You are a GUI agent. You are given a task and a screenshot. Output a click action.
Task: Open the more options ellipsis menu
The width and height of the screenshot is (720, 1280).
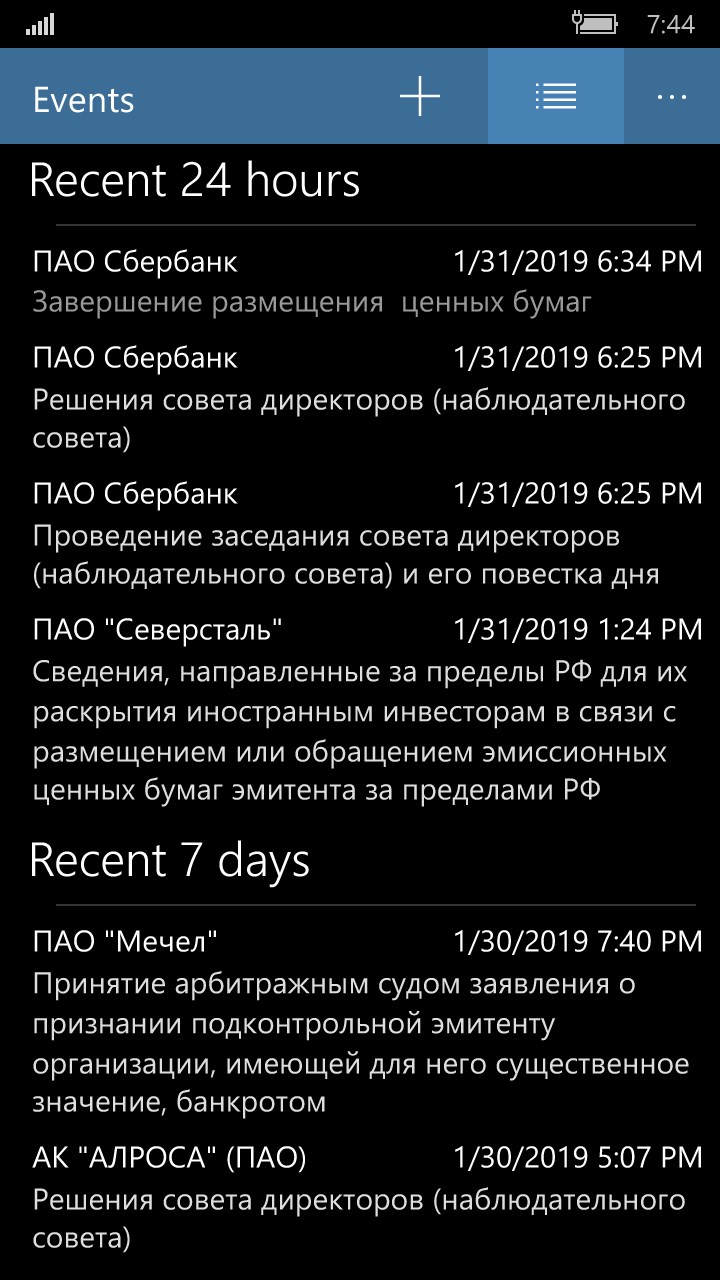pos(671,97)
